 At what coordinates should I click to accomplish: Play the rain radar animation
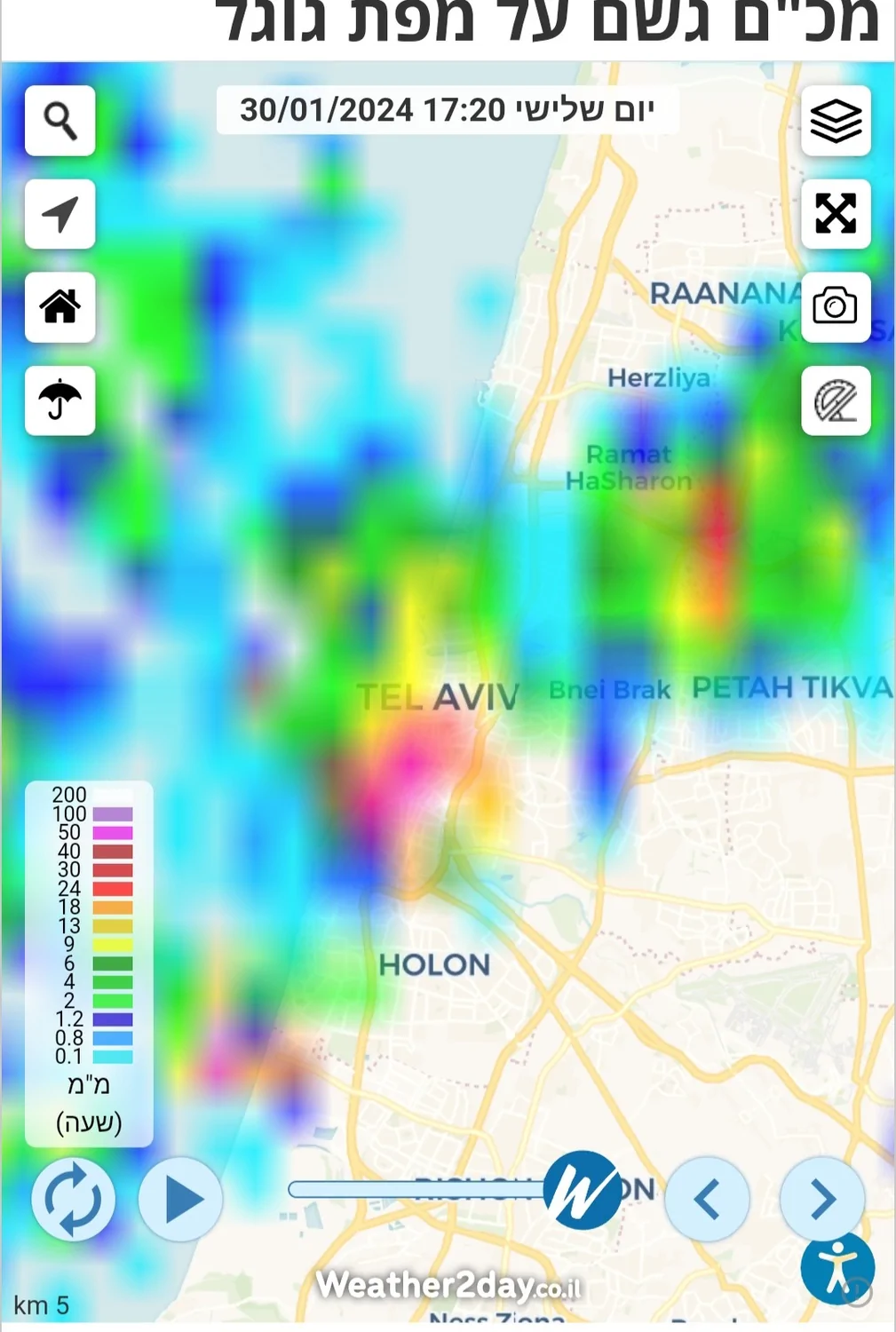[x=181, y=1200]
